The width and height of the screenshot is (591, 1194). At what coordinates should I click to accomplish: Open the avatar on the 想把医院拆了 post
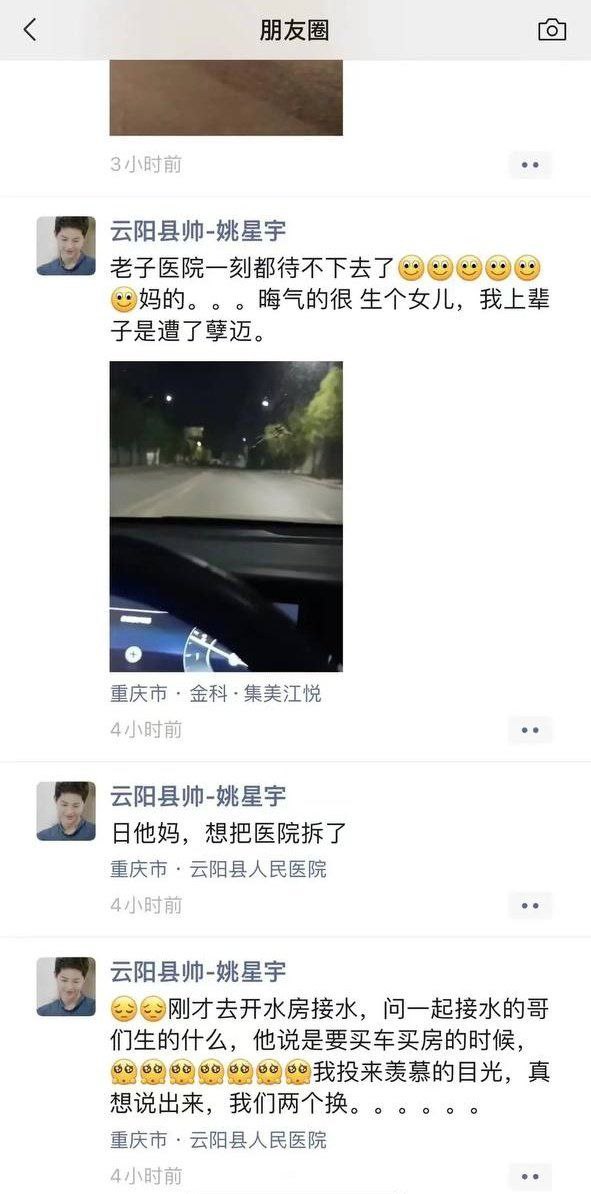[x=66, y=811]
